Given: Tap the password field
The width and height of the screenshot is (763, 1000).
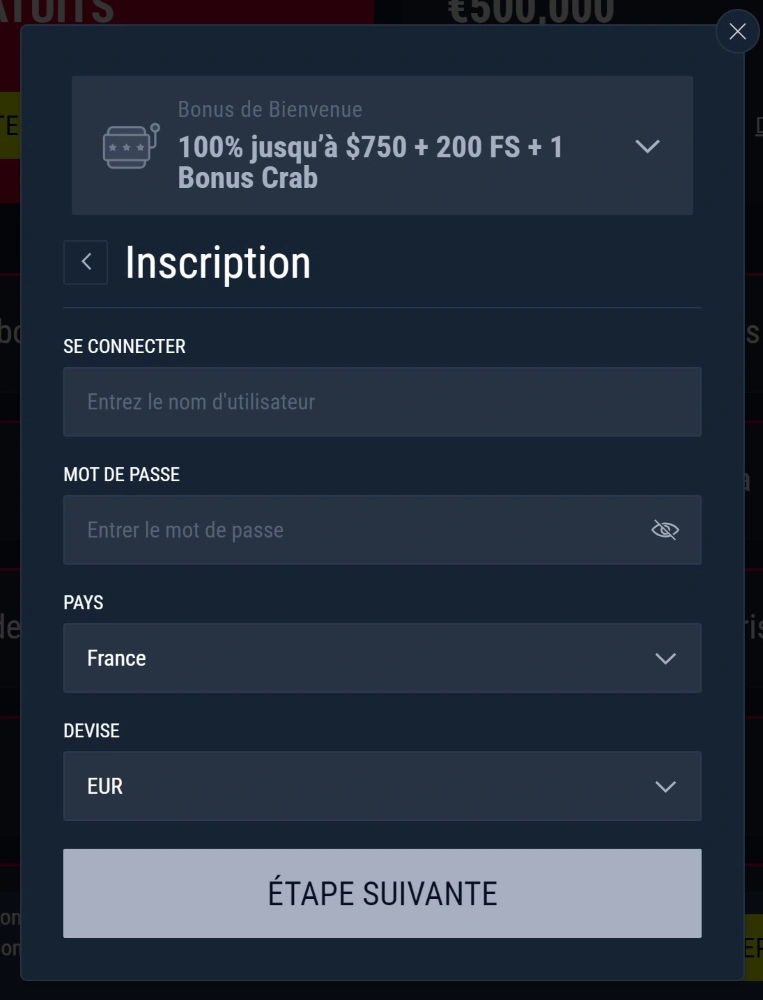Looking at the screenshot, I should 350,530.
